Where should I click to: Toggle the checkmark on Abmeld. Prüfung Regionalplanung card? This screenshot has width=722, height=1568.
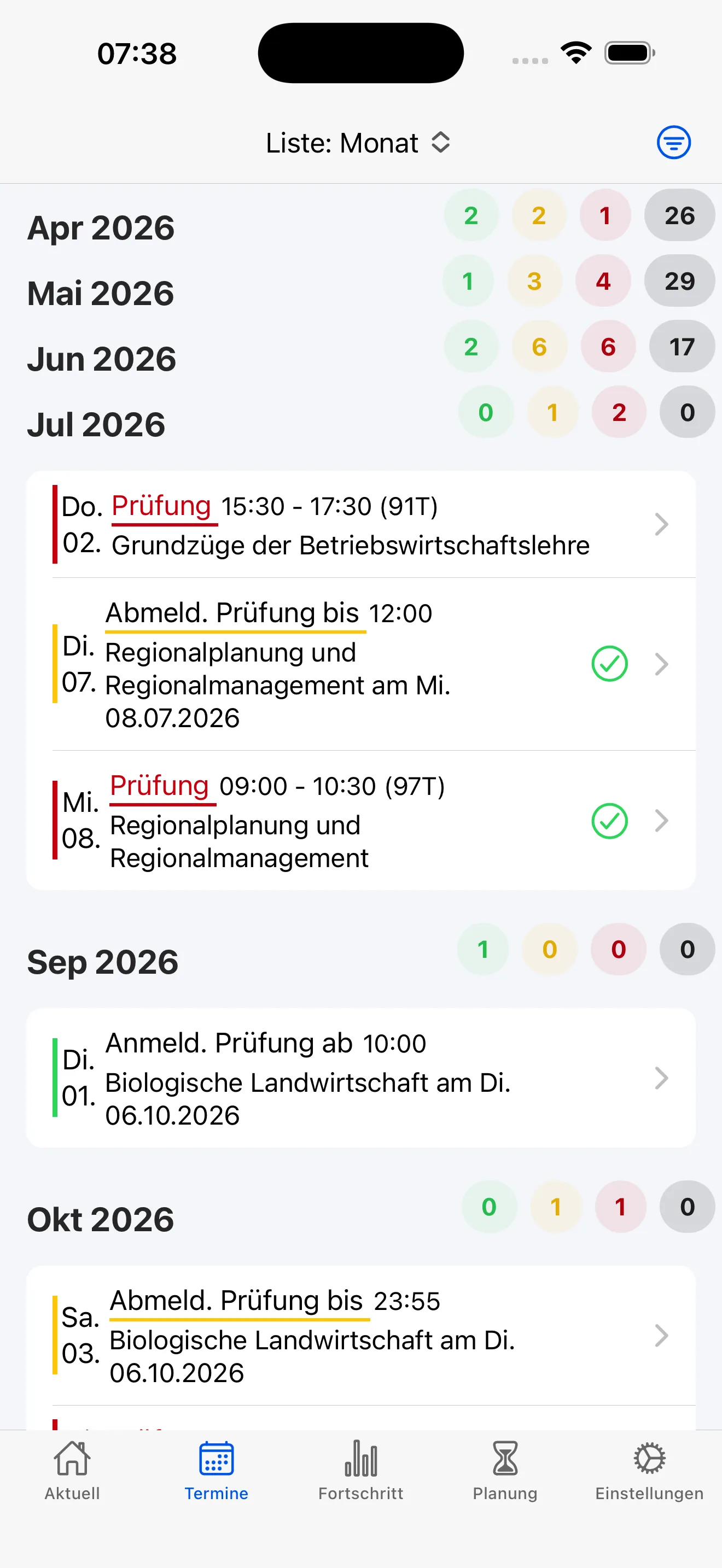coord(609,664)
